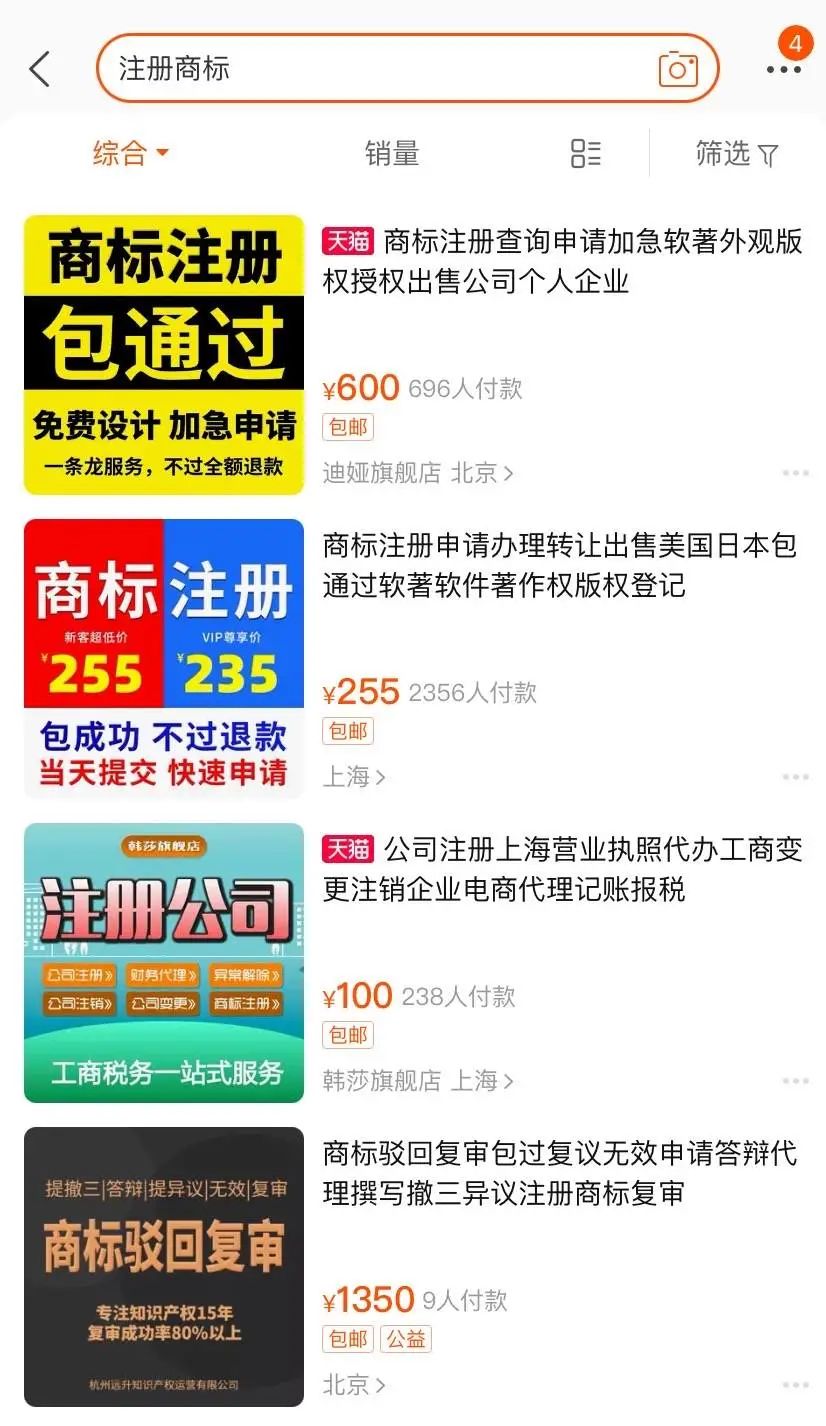Open more options for the ¥600 listing
Screen dimensions: 826x1426
[x=796, y=473]
